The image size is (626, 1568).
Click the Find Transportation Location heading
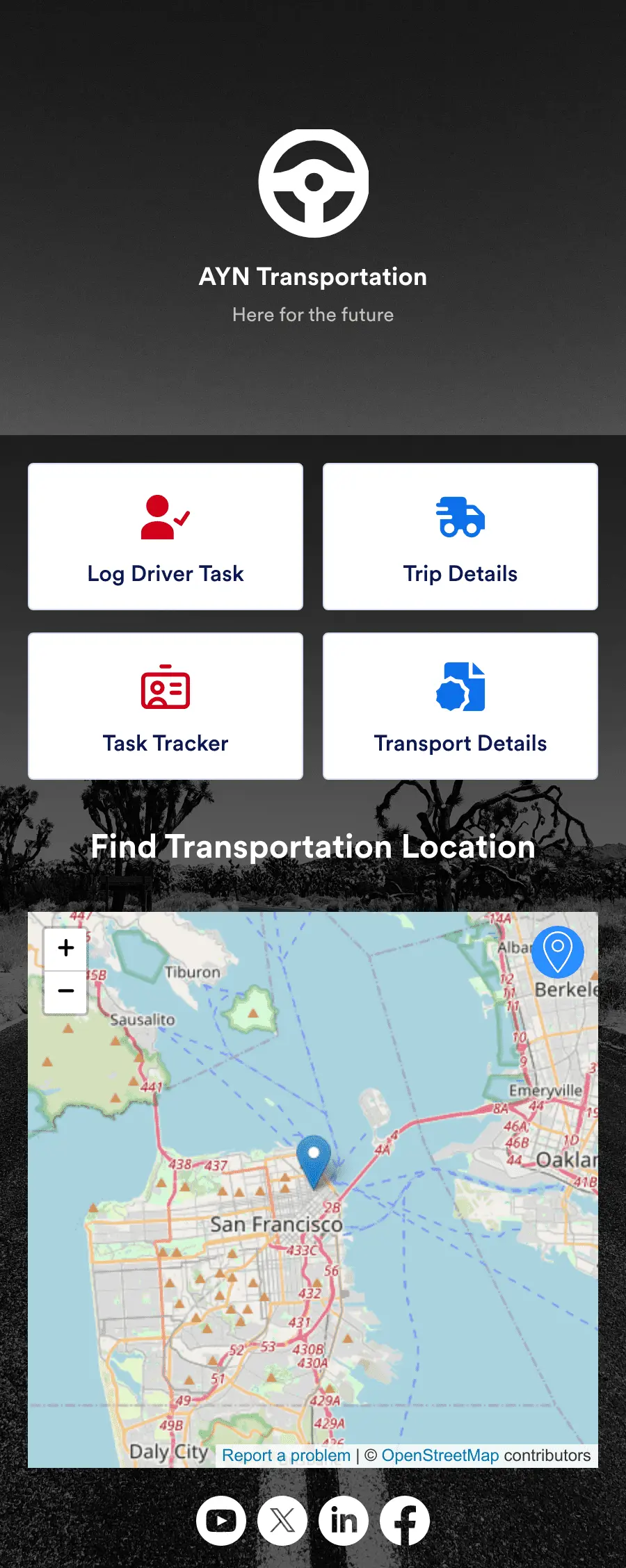(313, 847)
